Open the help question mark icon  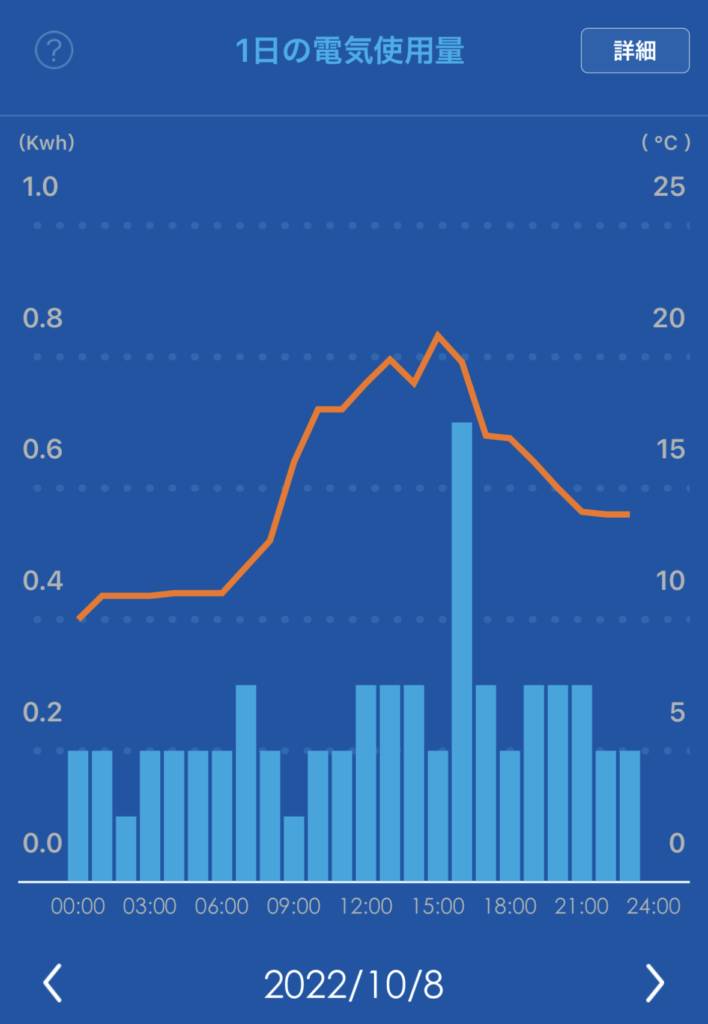pyautogui.click(x=54, y=51)
